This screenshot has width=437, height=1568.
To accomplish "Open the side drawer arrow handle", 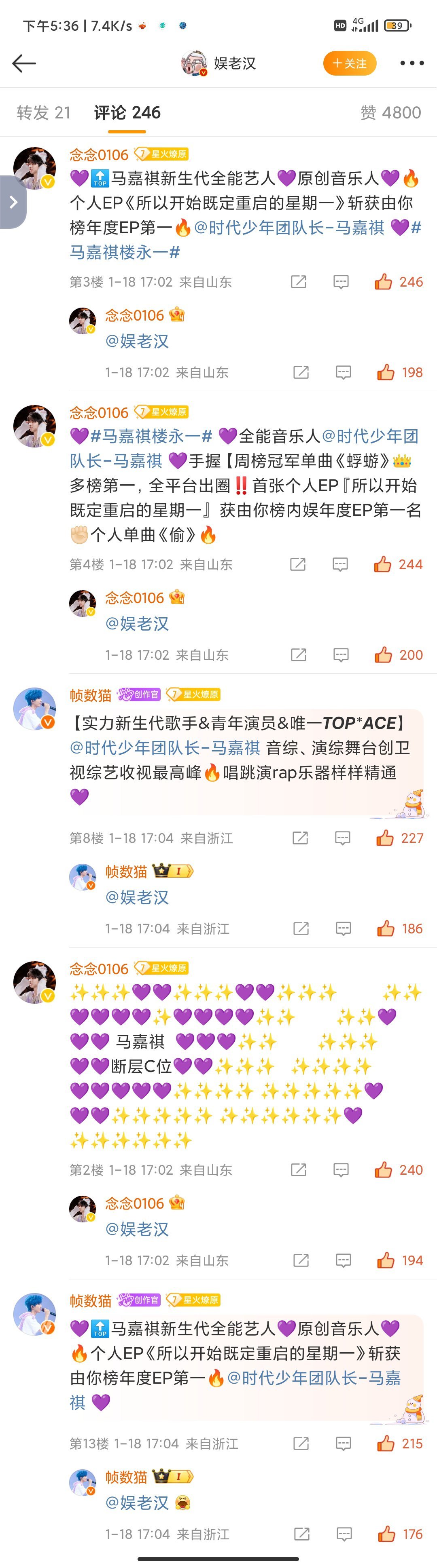I will coord(13,202).
